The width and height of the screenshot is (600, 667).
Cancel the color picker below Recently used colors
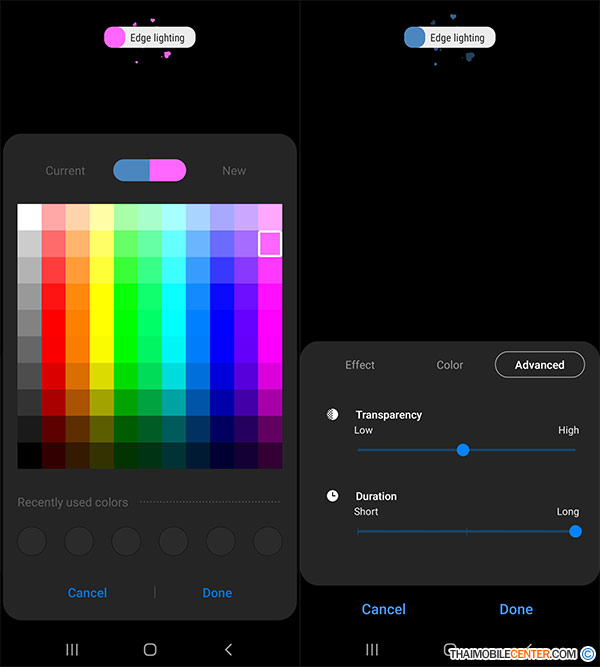[x=87, y=593]
